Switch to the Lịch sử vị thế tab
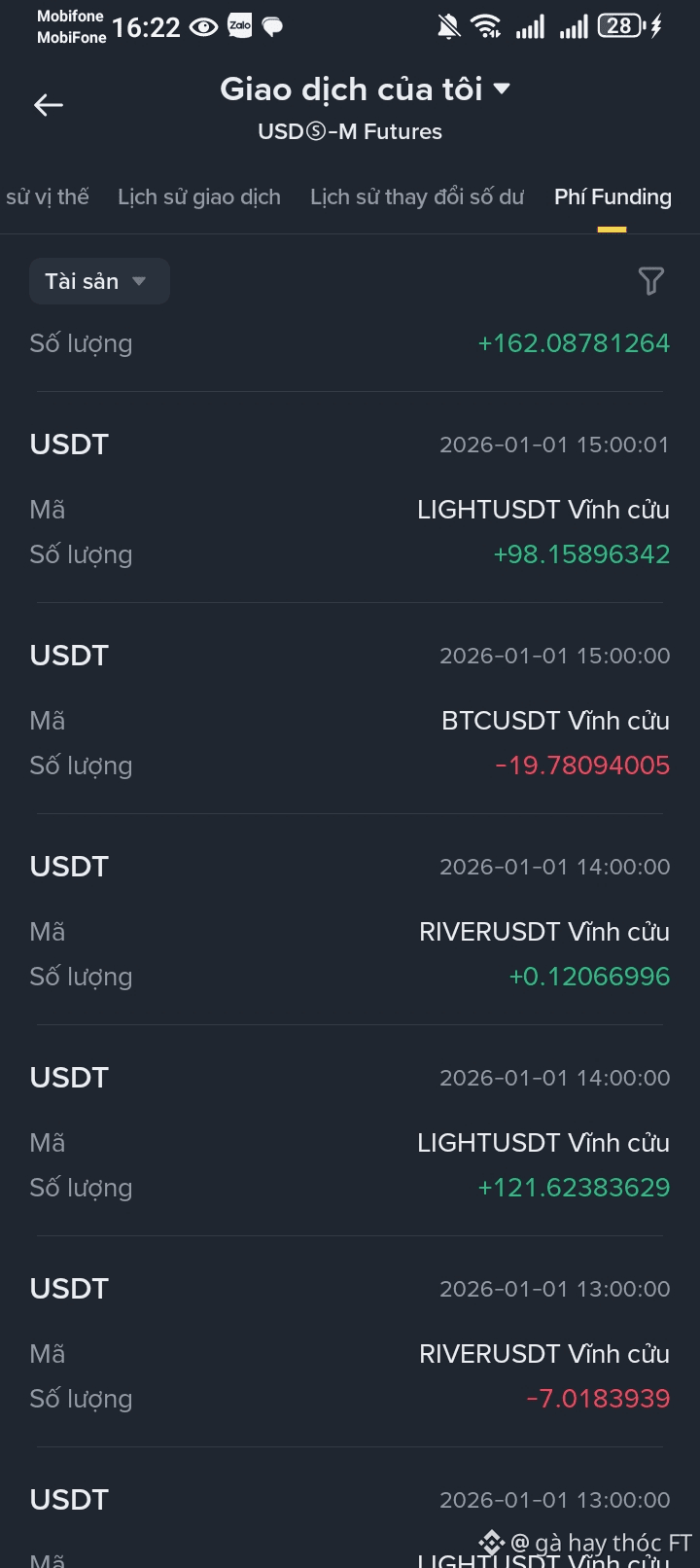700x1568 pixels. pyautogui.click(x=45, y=197)
